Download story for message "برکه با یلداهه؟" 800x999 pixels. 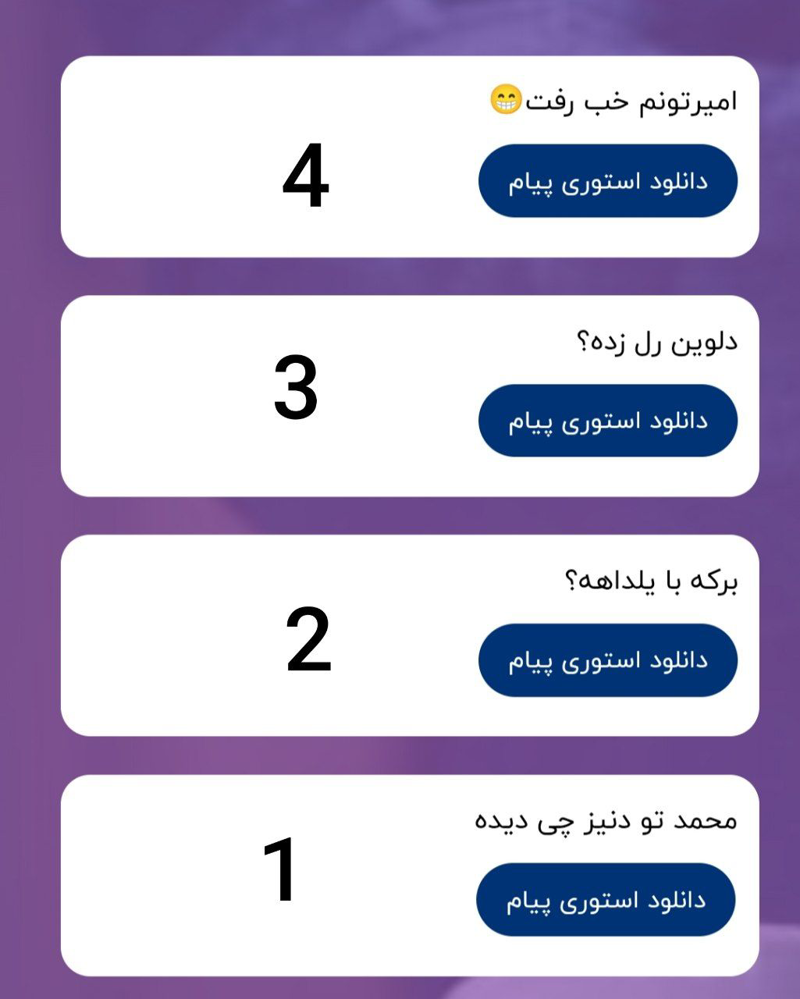tap(607, 661)
